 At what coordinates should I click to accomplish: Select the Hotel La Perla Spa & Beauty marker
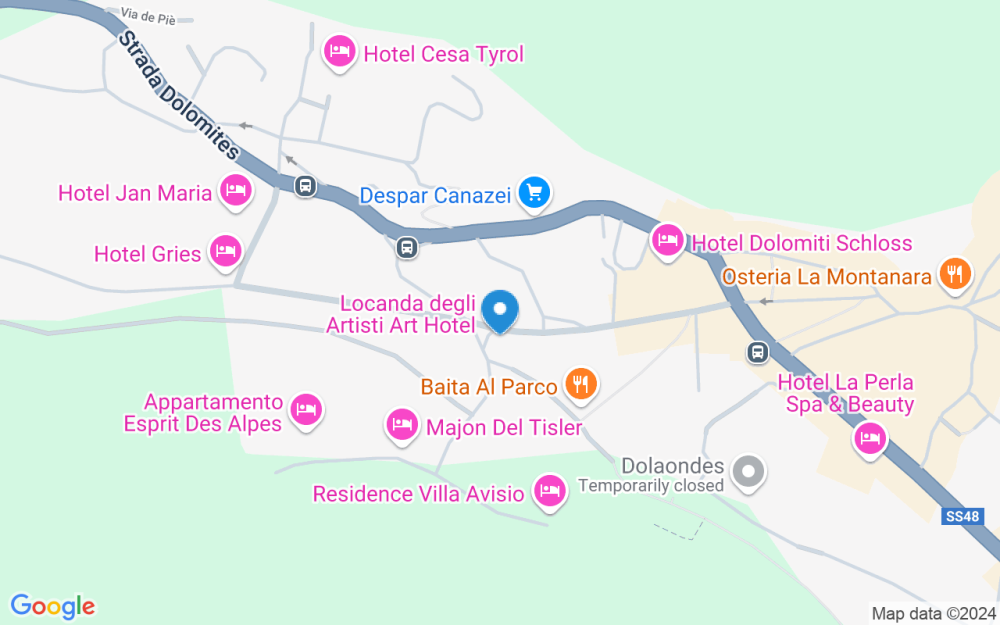870,437
